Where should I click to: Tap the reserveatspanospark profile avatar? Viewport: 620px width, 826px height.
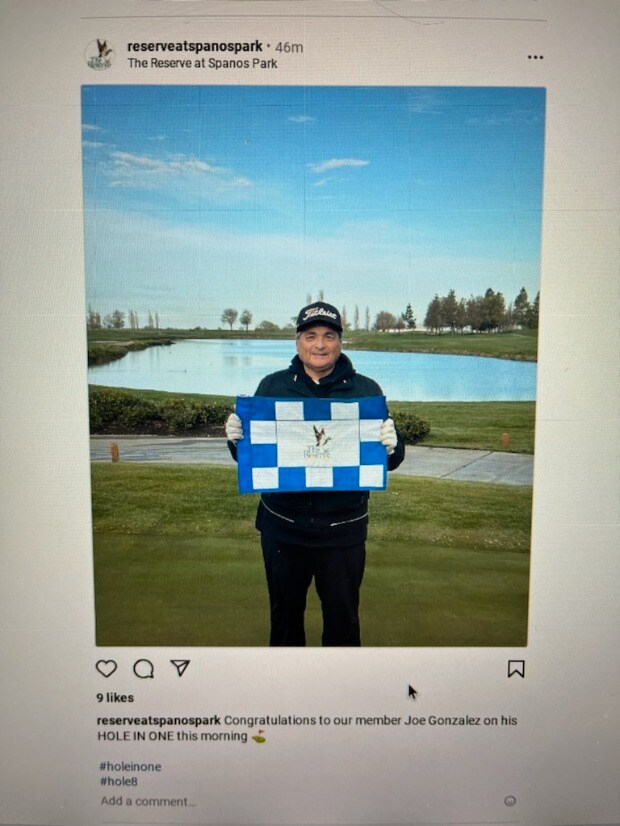(99, 54)
